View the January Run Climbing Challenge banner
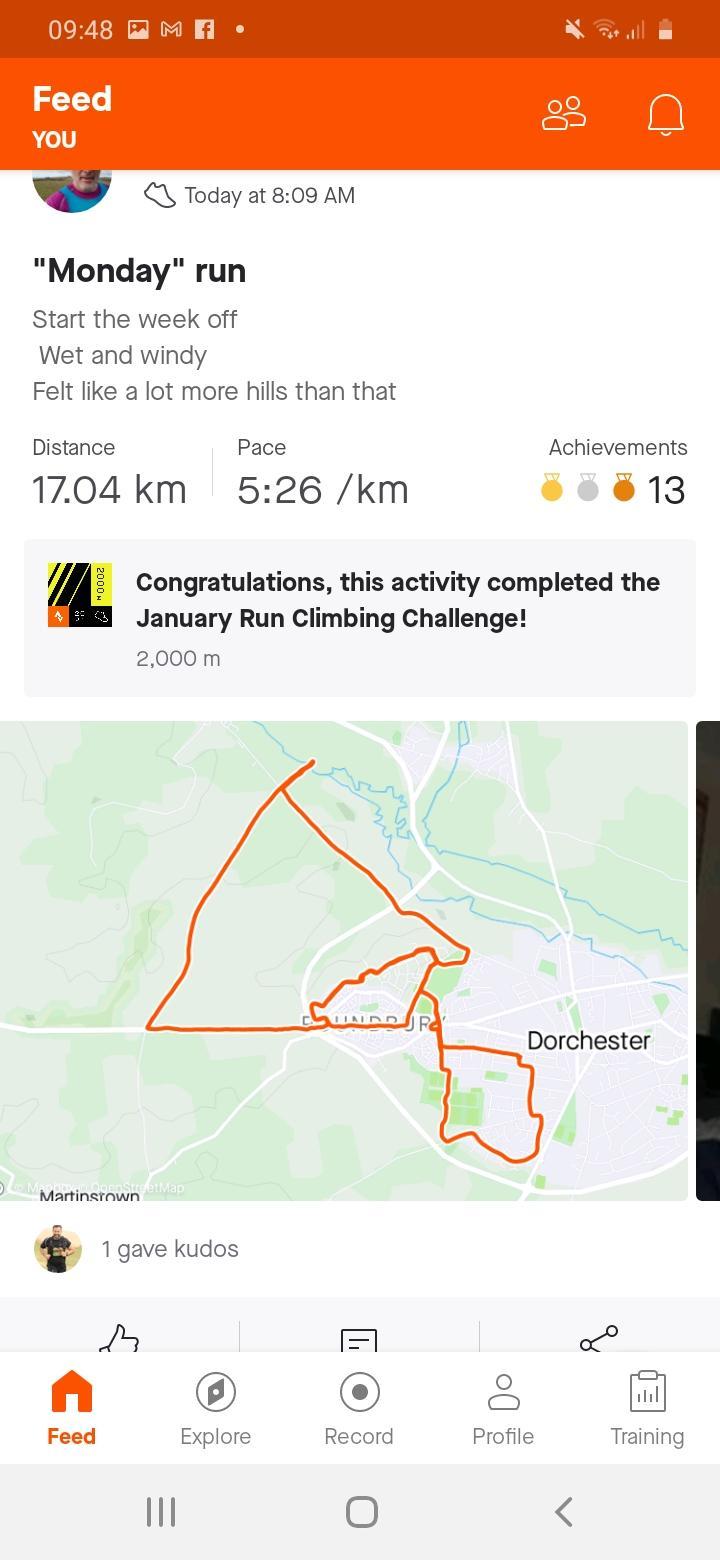The image size is (720, 1560). coord(360,618)
